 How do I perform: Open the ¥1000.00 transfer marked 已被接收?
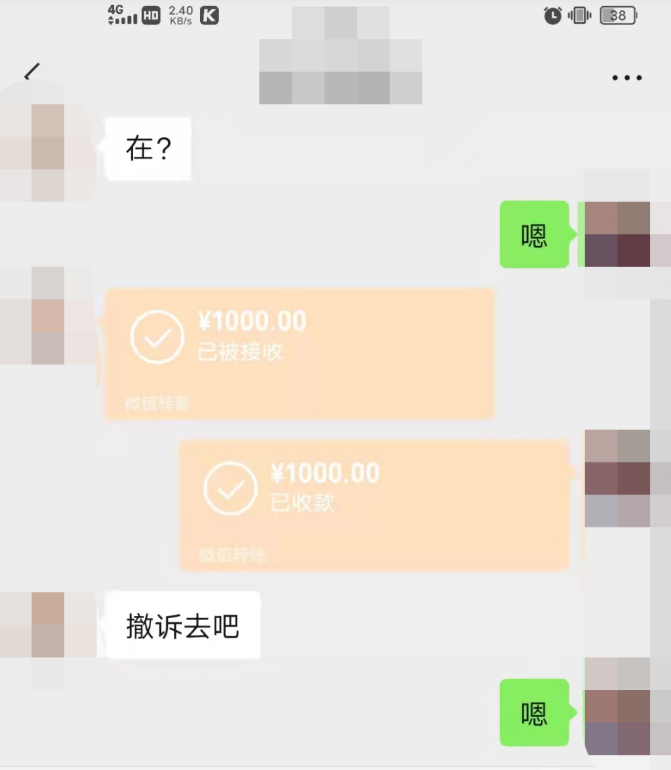pyautogui.click(x=300, y=352)
